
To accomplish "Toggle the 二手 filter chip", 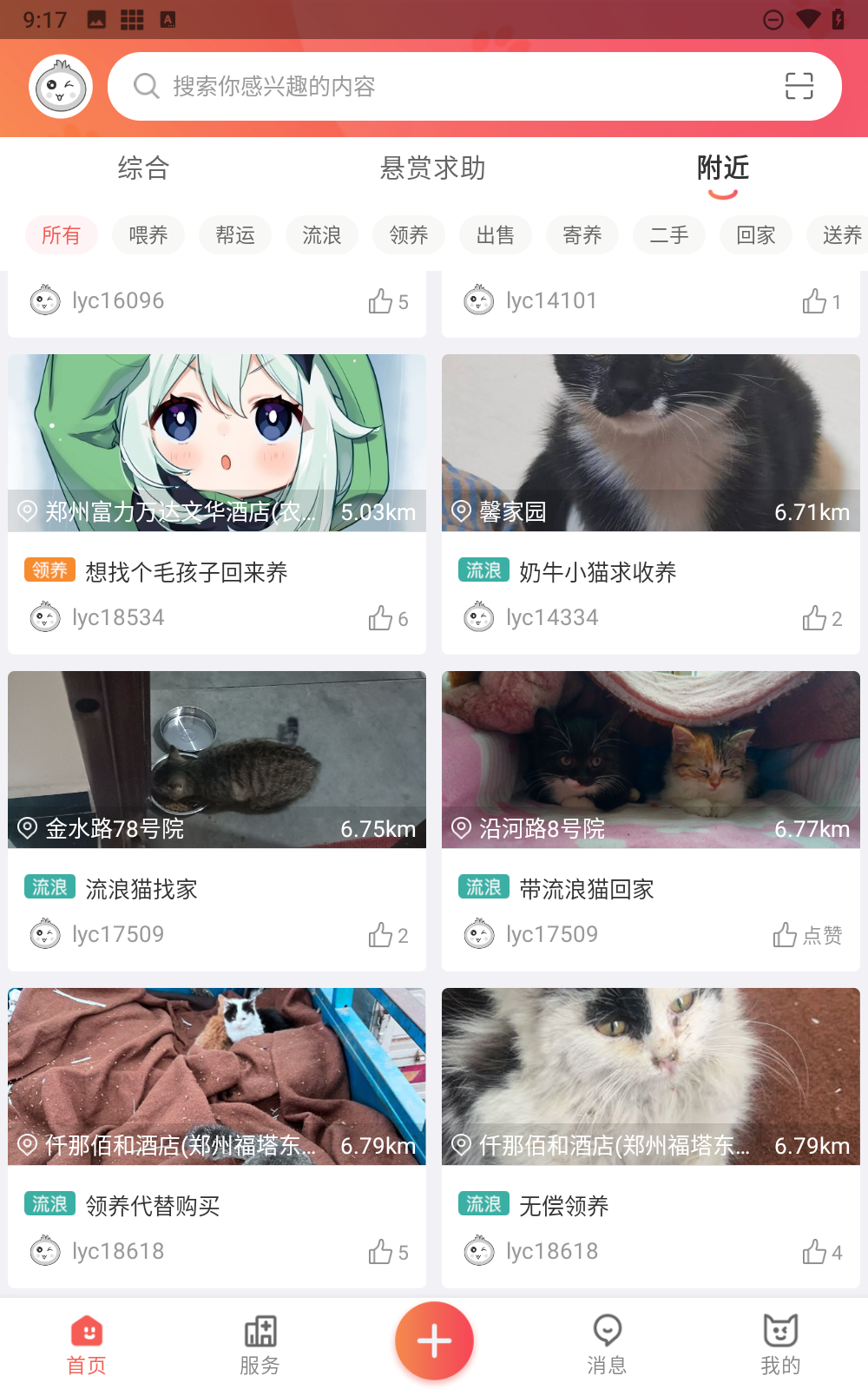I will pyautogui.click(x=668, y=234).
